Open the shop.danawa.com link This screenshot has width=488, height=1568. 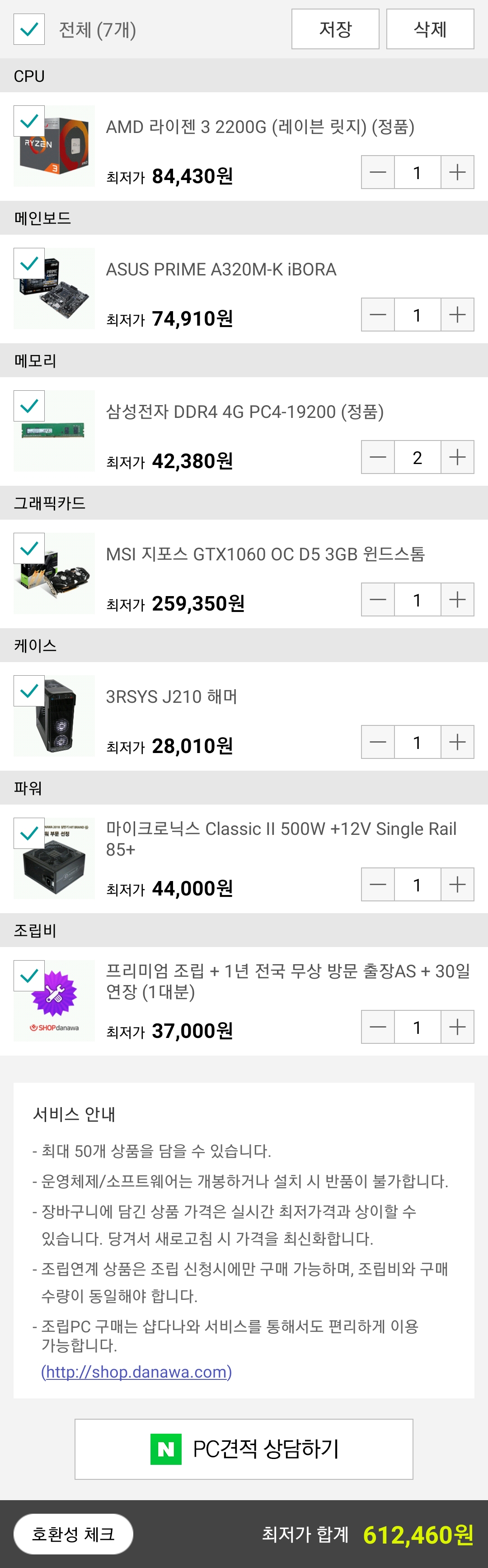(x=136, y=1371)
